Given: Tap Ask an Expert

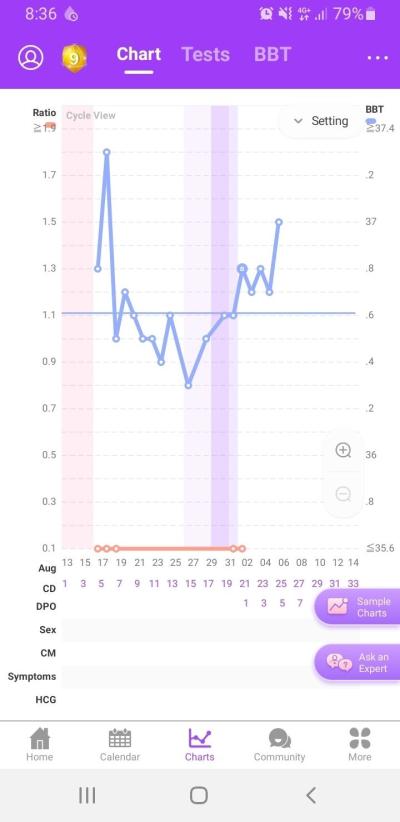Looking at the screenshot, I should point(358,662).
